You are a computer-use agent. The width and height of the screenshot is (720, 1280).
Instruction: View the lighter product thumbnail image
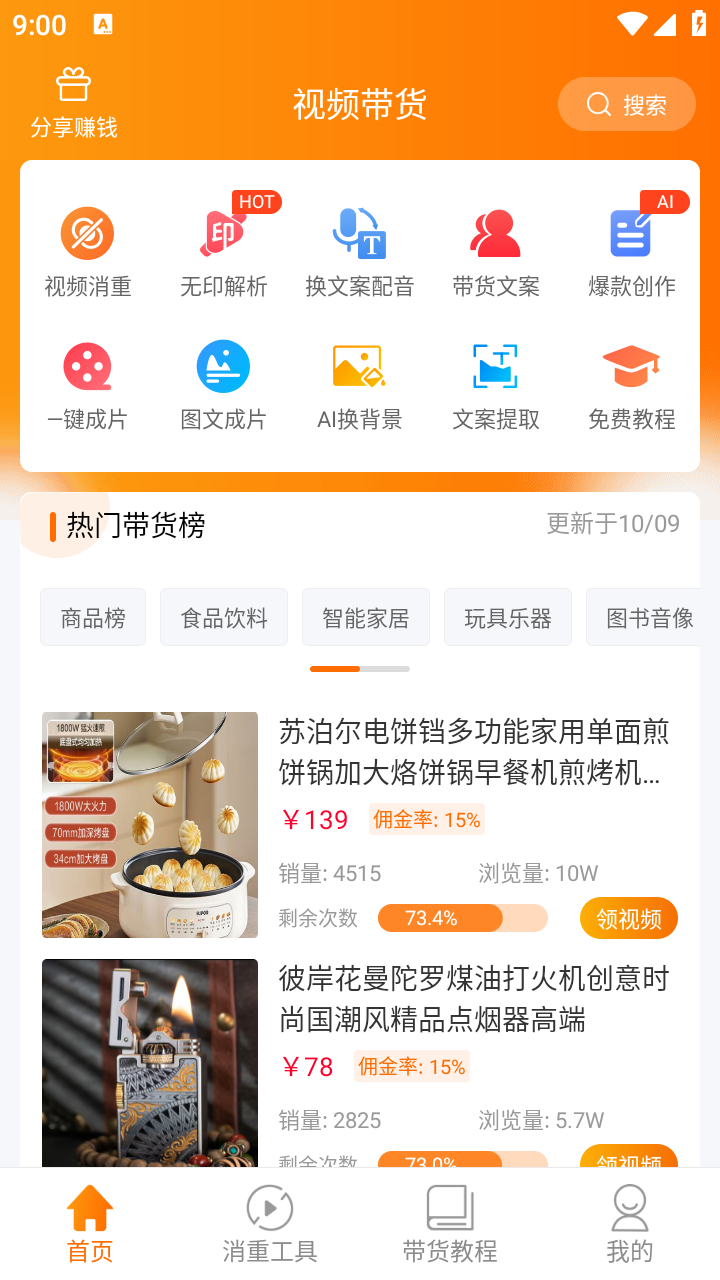tap(149, 1062)
